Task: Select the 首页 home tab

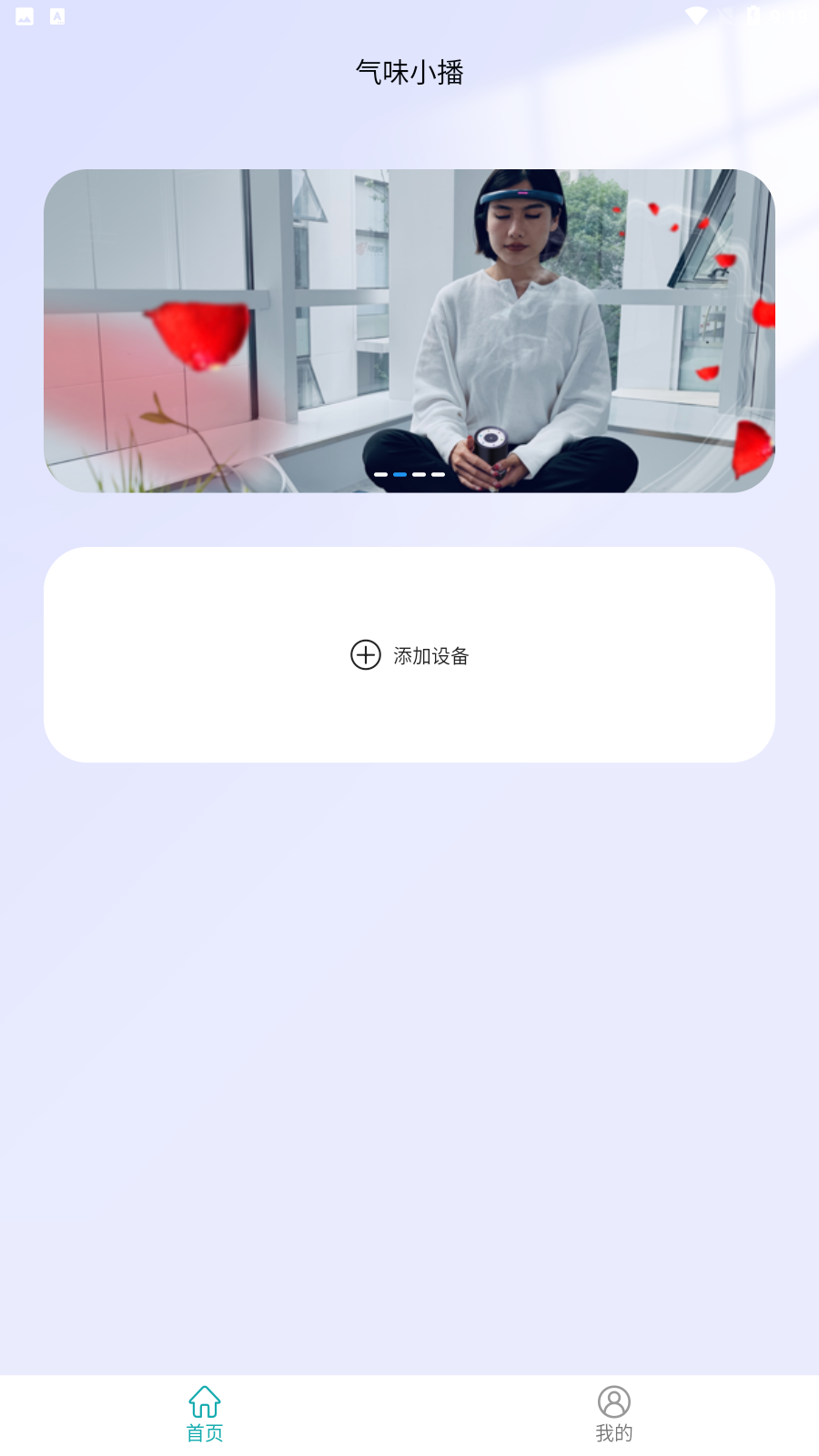Action: (x=205, y=1414)
